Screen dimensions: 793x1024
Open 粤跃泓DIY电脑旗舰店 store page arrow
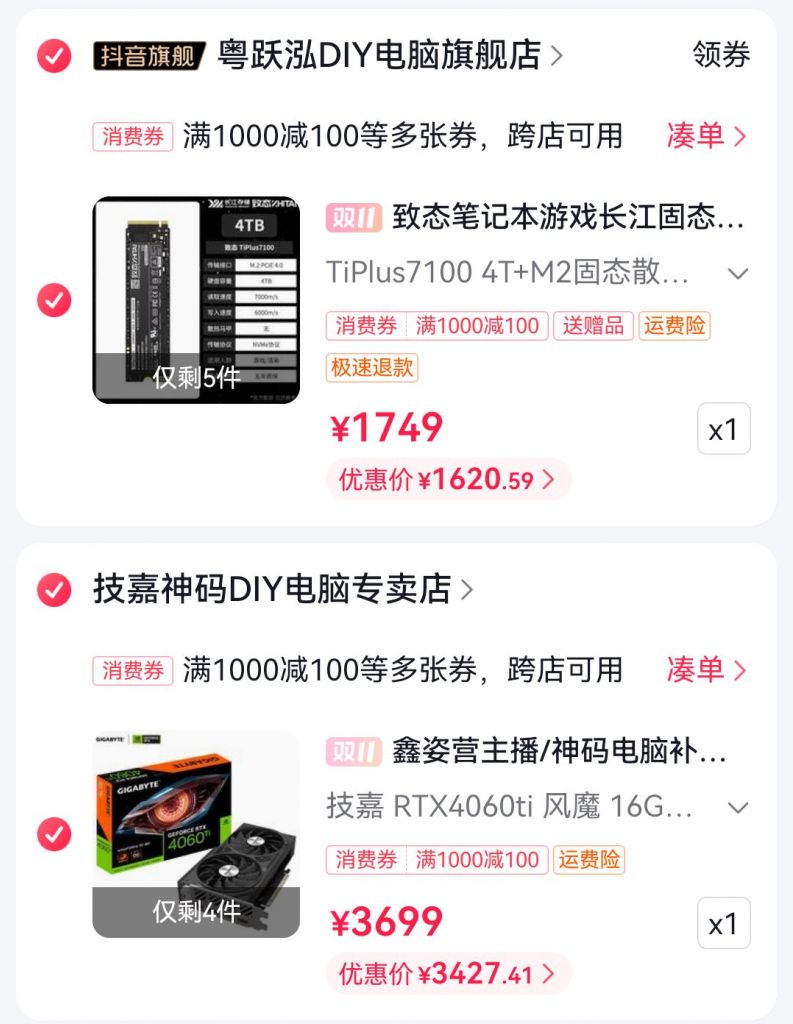pyautogui.click(x=557, y=55)
